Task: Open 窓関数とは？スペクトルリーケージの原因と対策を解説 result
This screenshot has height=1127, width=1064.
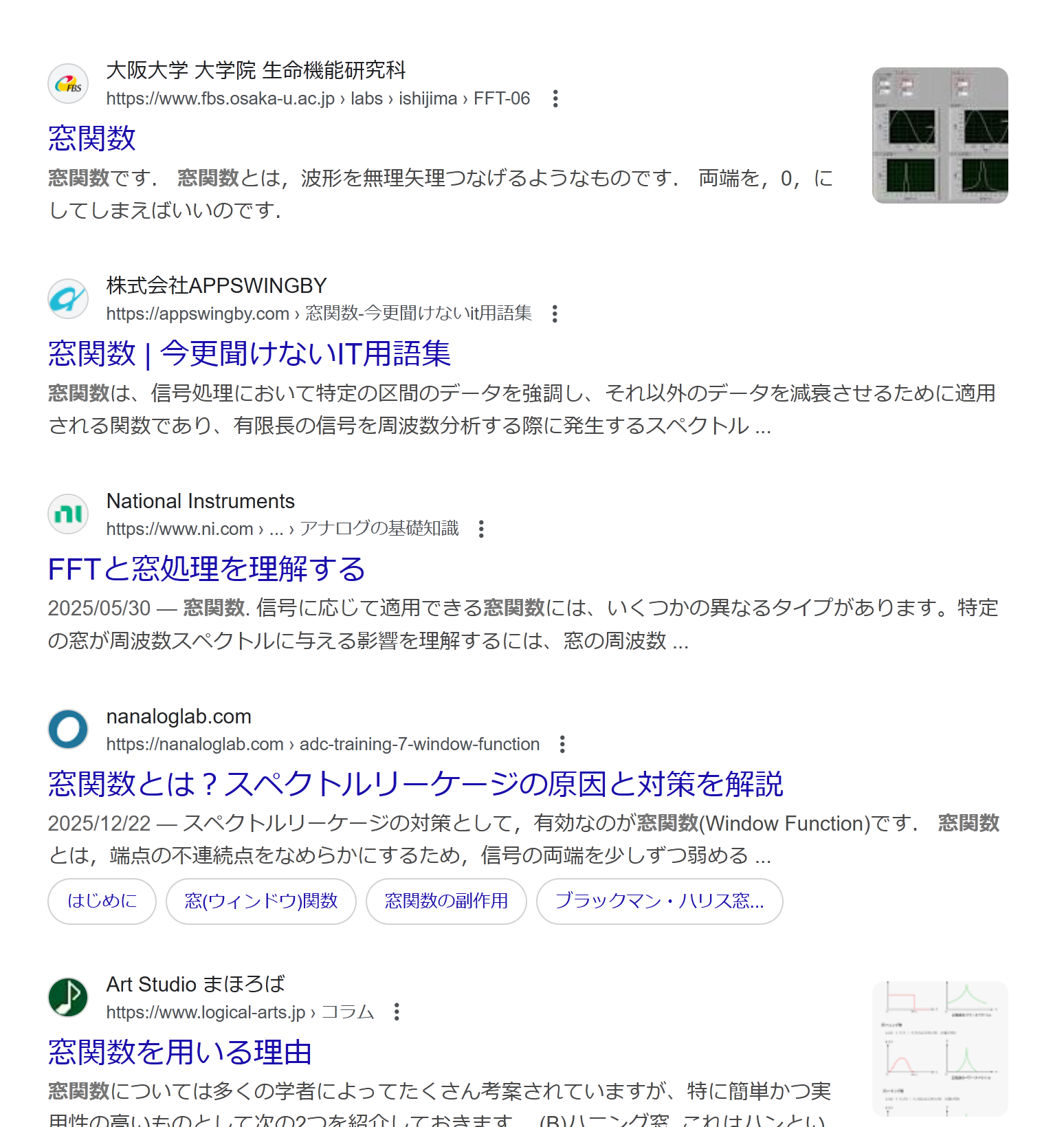Action: point(415,785)
